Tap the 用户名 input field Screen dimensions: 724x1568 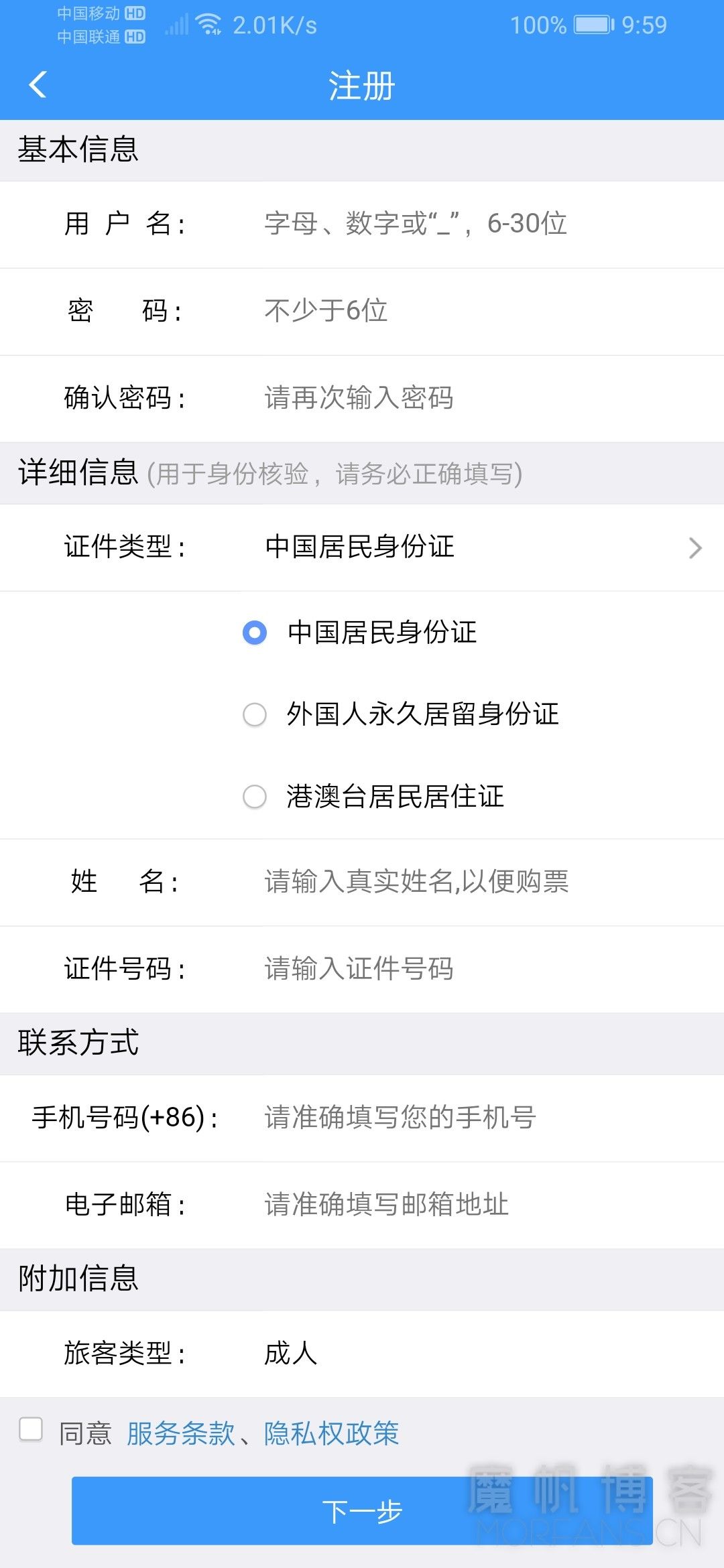tap(483, 224)
